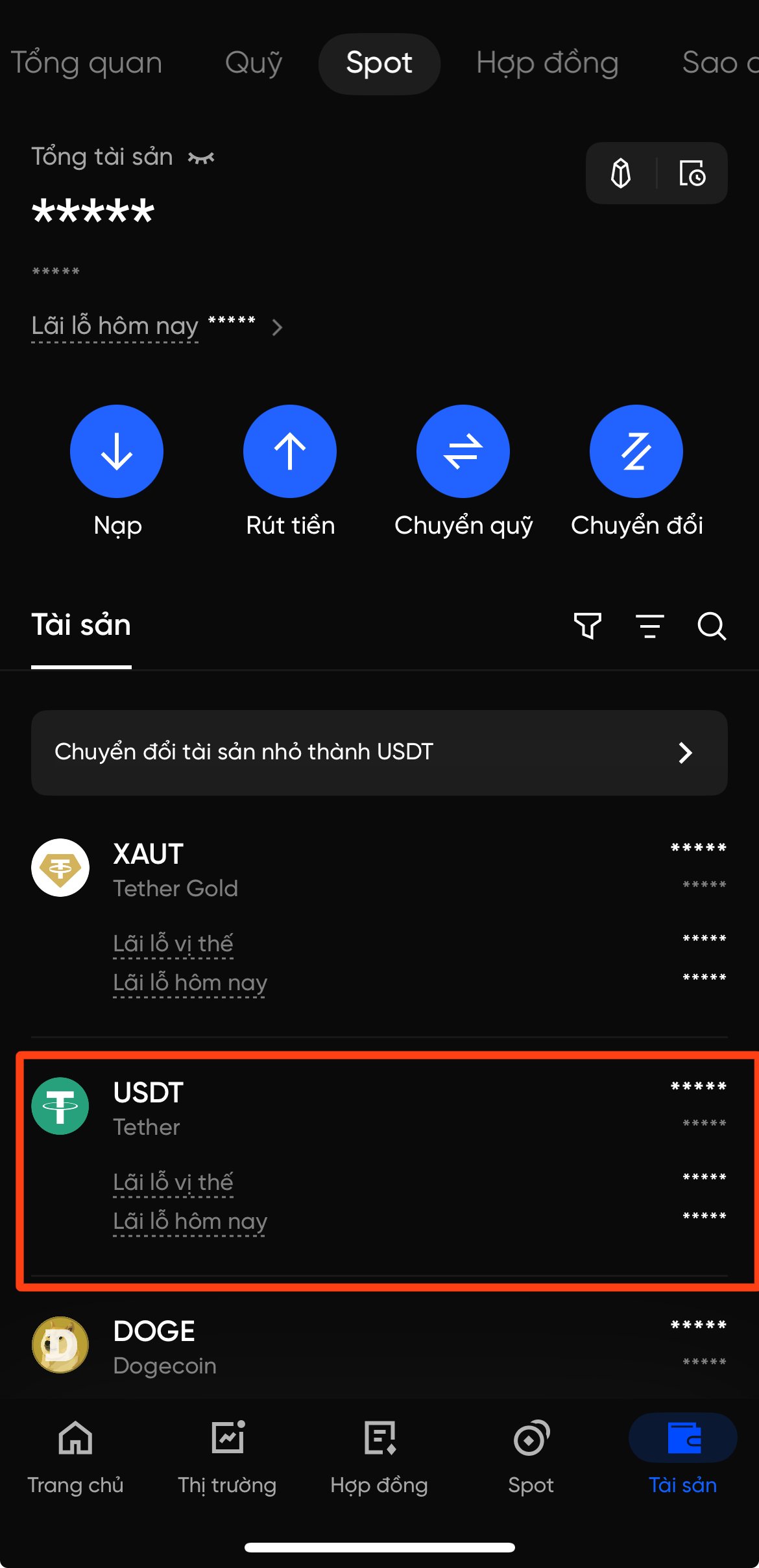Open the asset history icon
Viewport: 759px width, 1568px height.
[692, 173]
